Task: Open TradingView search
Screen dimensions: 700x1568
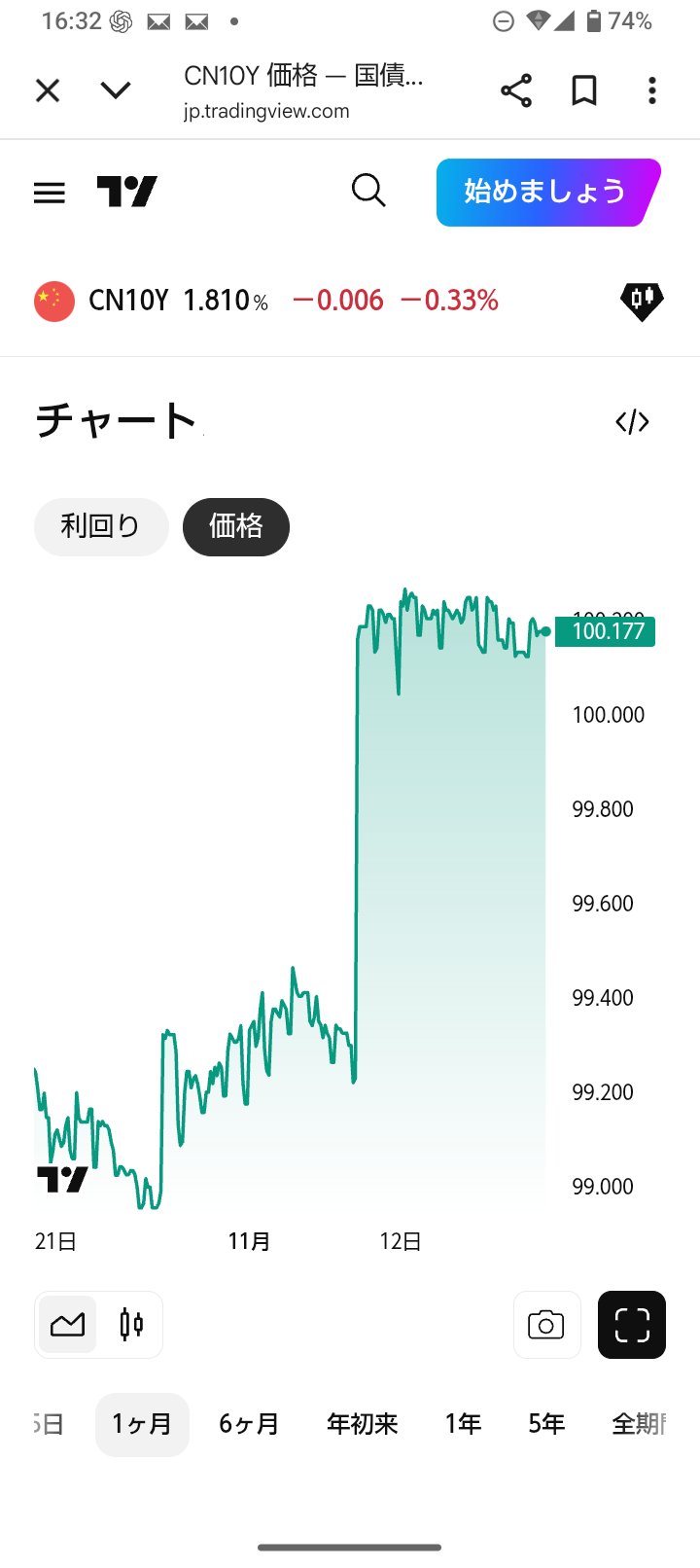Action: click(368, 191)
